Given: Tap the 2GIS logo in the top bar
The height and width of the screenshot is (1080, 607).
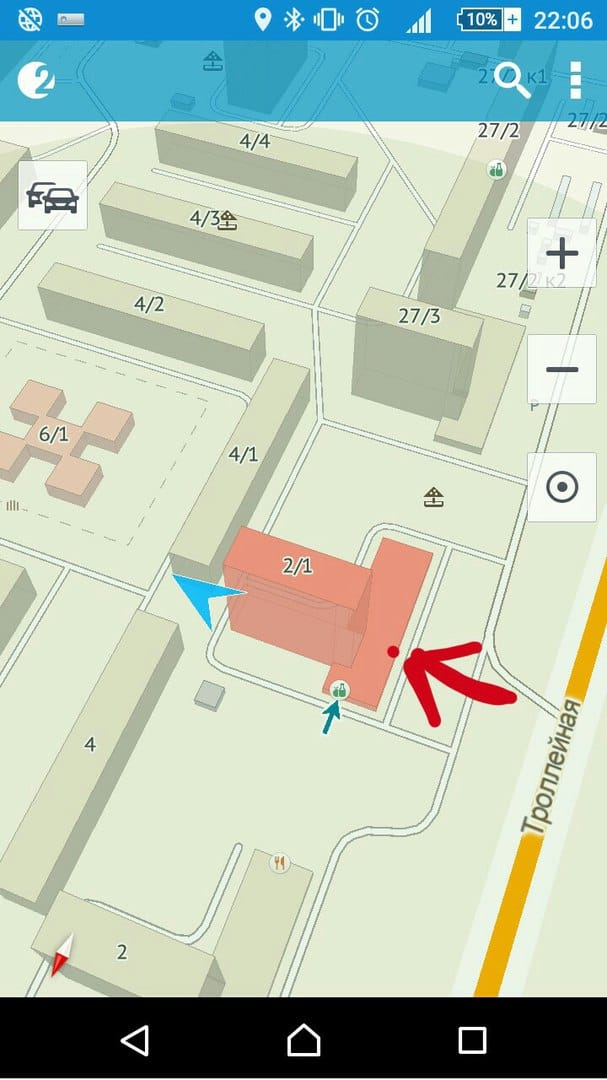Looking at the screenshot, I should (36, 80).
